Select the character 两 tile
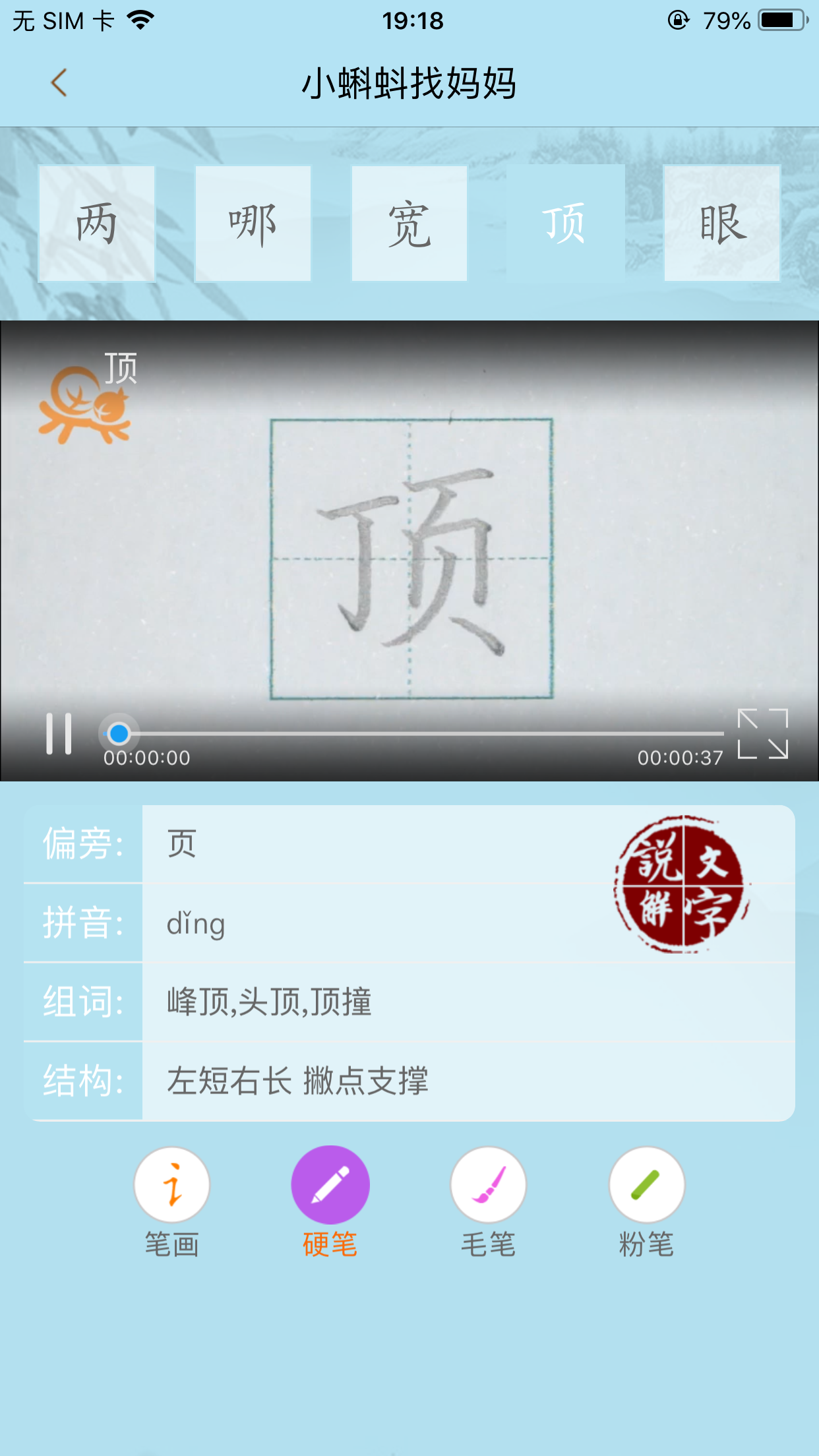Image resolution: width=819 pixels, height=1456 pixels. (97, 224)
